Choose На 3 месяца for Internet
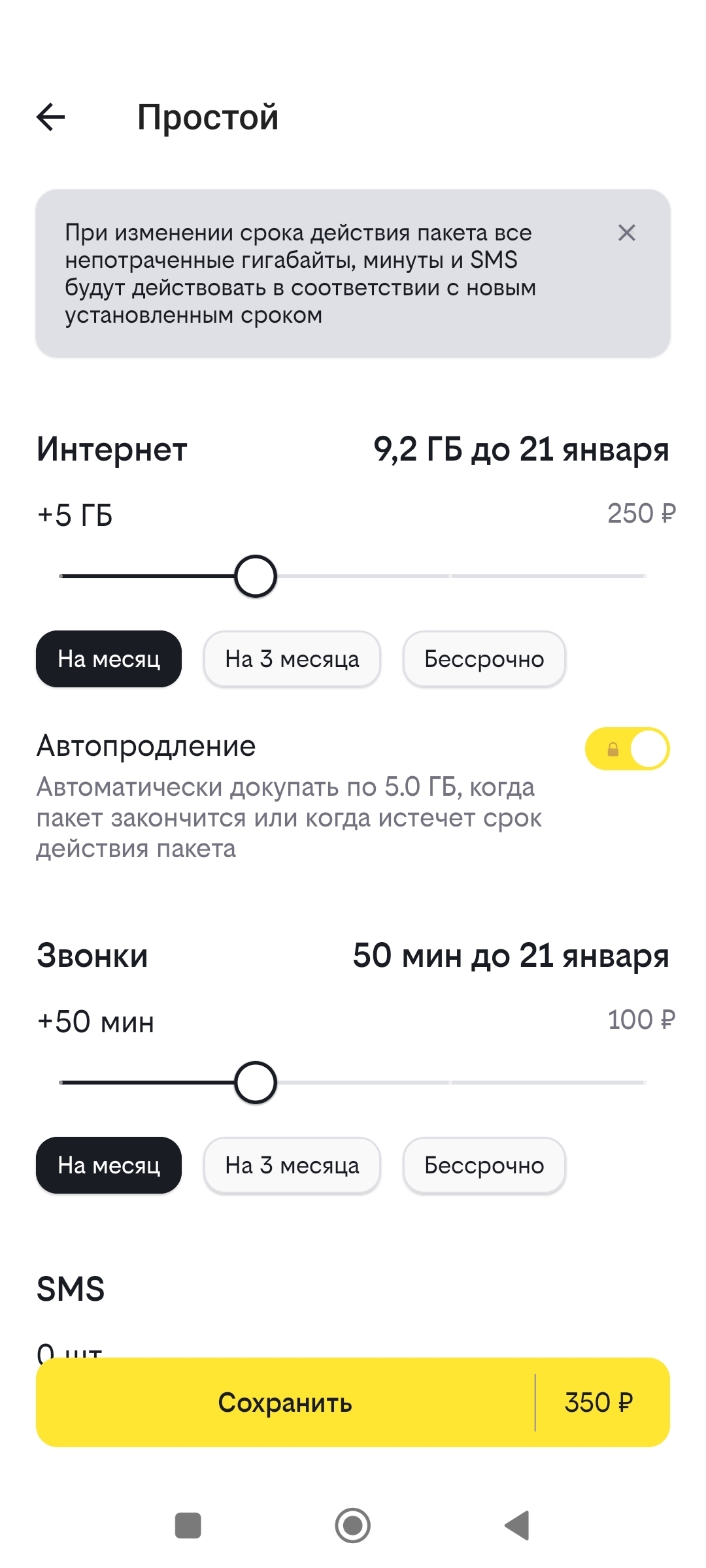Viewport: 706px width, 1568px height. pyautogui.click(x=292, y=659)
